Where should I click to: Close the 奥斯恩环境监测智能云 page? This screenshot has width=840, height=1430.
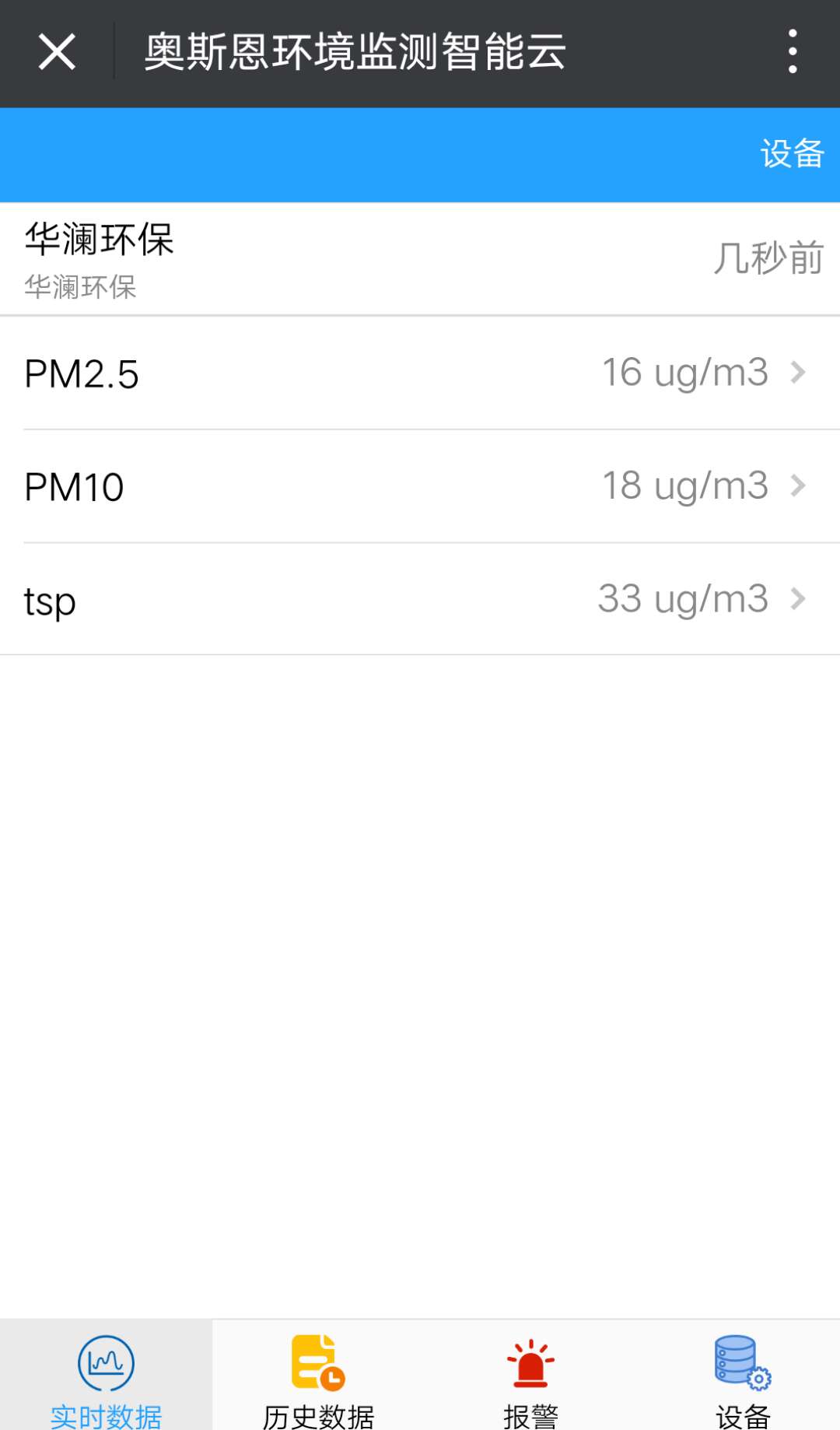pos(57,52)
